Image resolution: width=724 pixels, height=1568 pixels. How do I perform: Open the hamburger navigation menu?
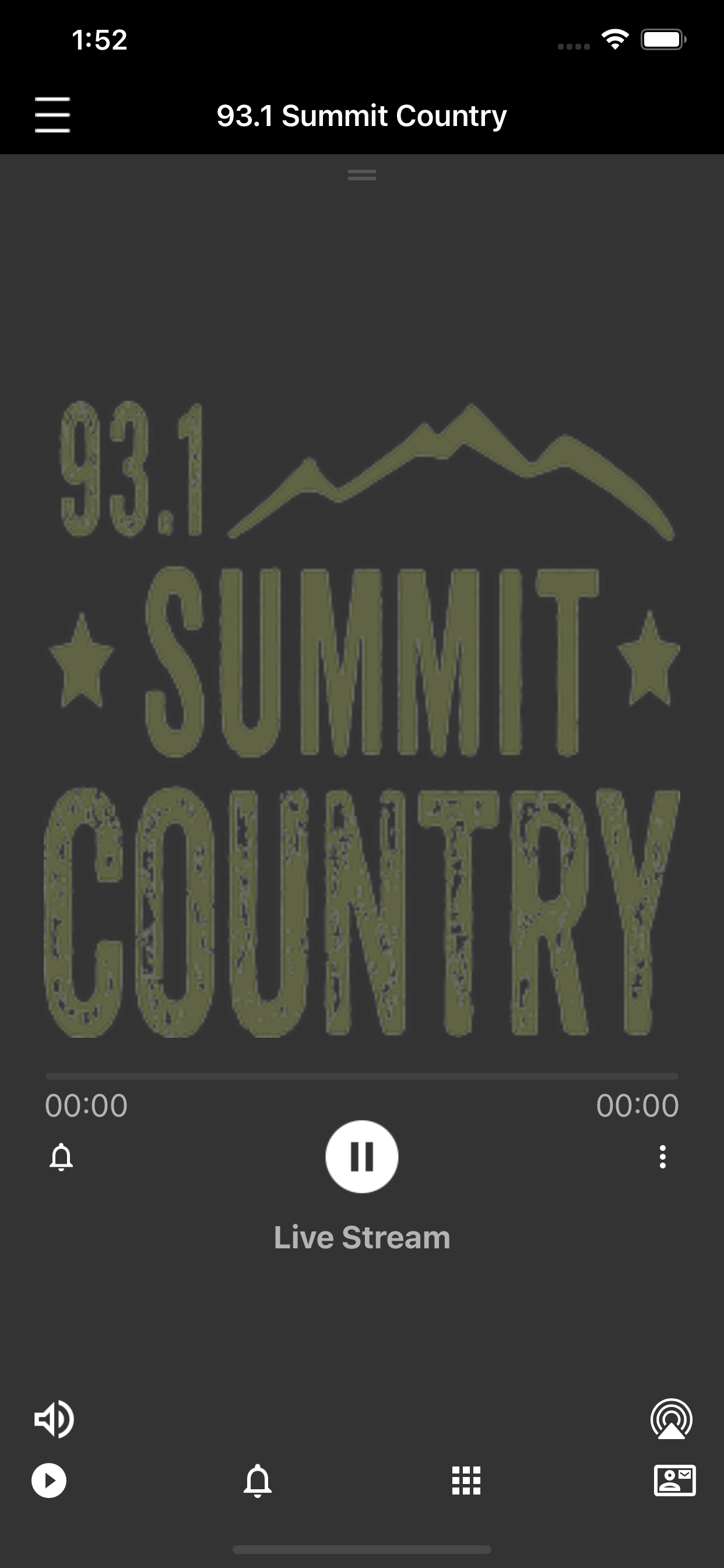click(52, 115)
